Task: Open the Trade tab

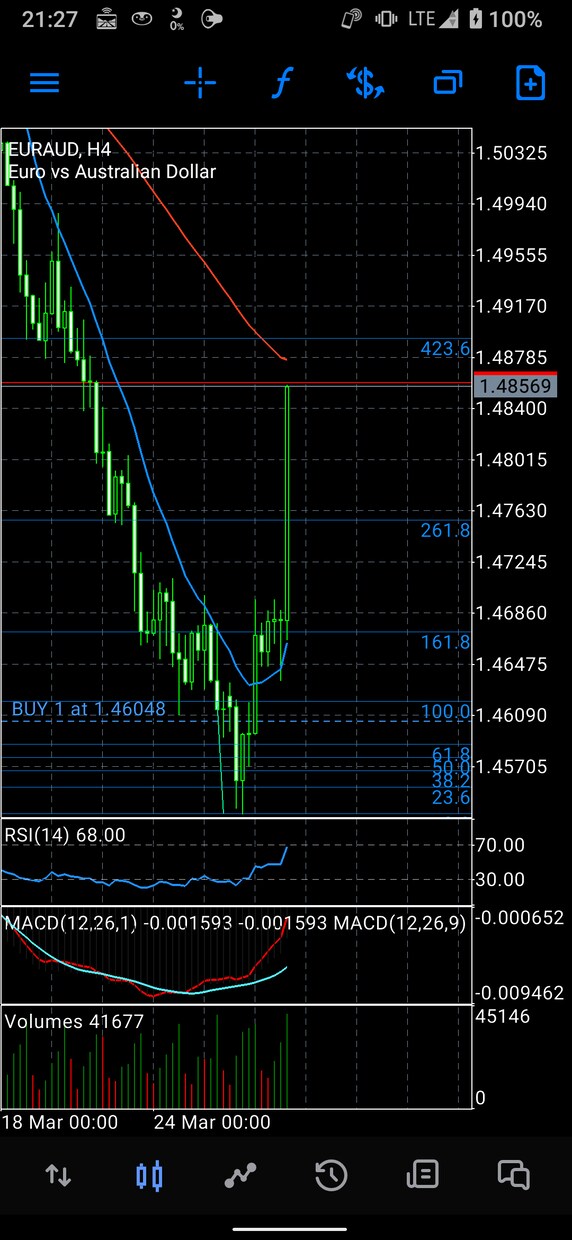Action: click(x=240, y=1176)
